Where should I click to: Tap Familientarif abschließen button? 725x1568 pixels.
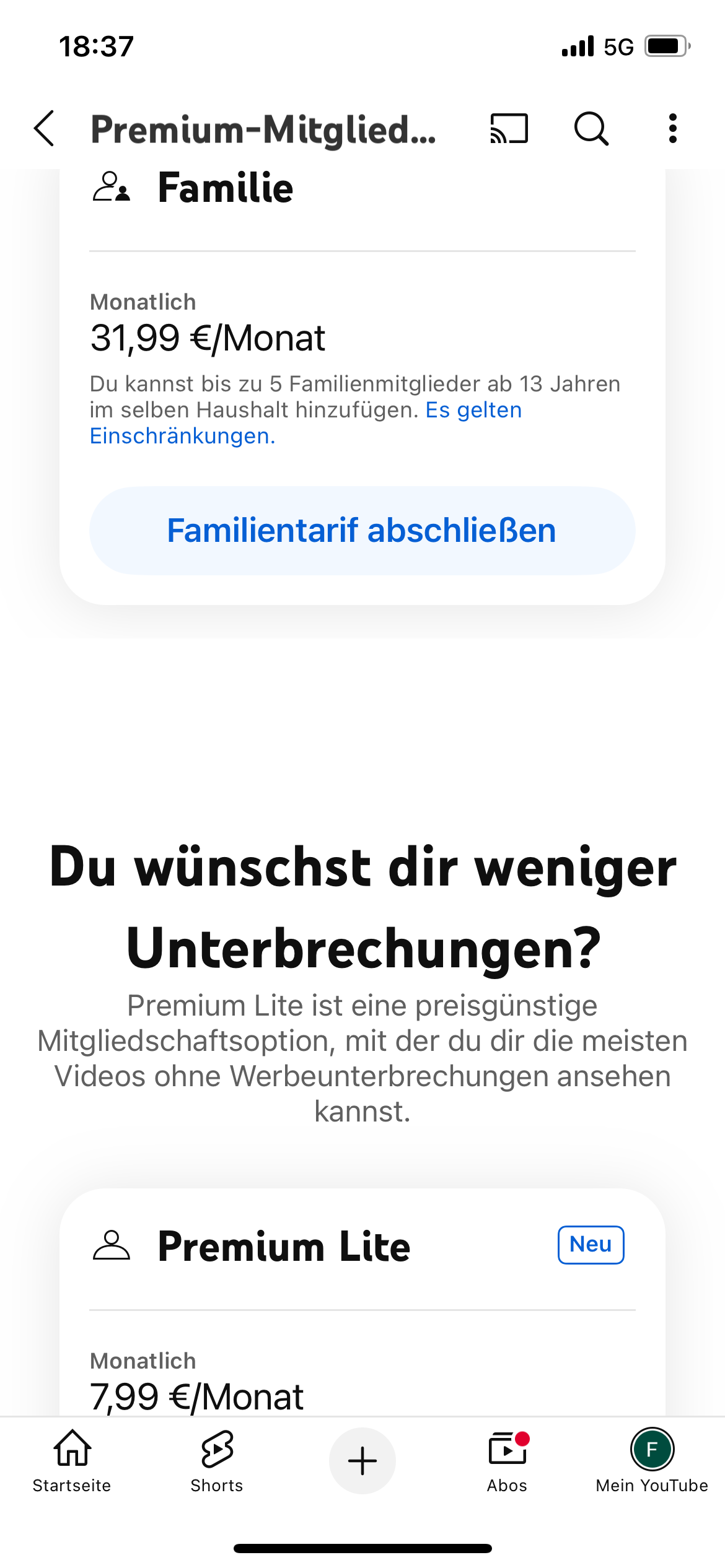tap(362, 531)
